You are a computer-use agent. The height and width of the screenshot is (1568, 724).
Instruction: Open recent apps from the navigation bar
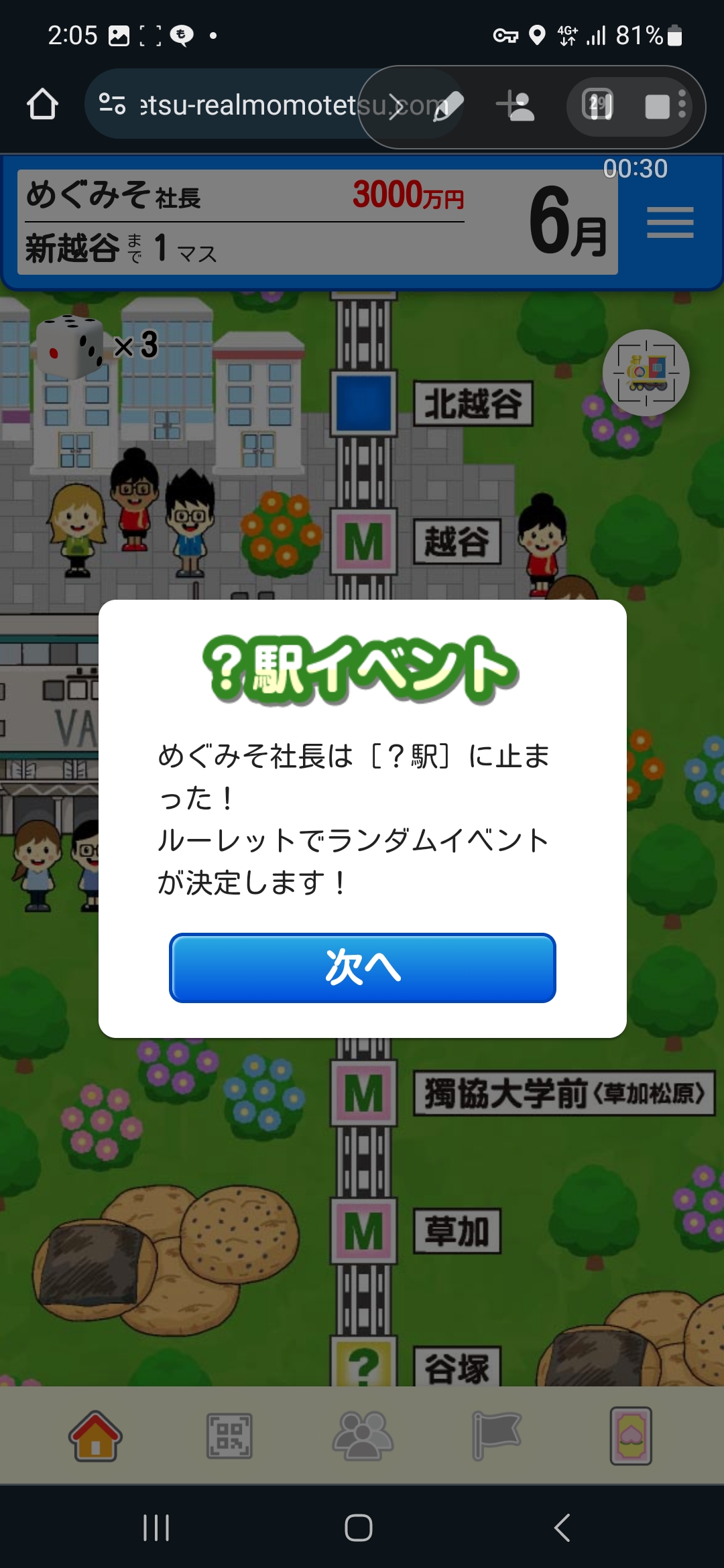[x=156, y=1528]
